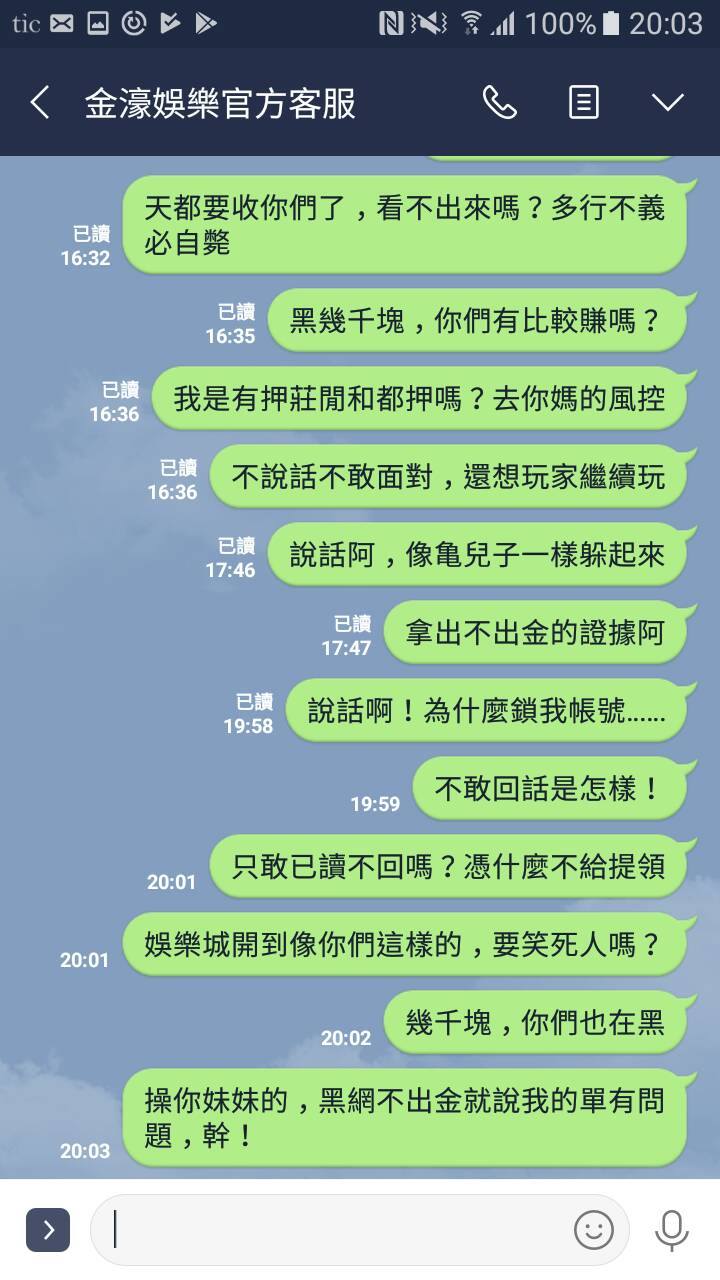Record a voice message with microphone
Viewport: 720px width, 1280px height.
(671, 1230)
